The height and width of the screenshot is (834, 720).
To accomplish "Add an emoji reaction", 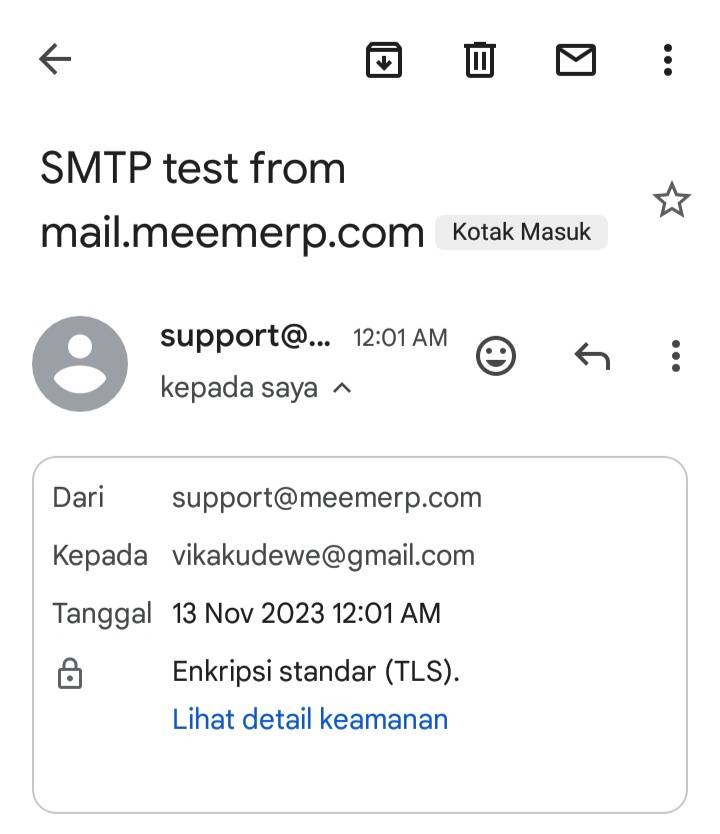I will [x=496, y=356].
